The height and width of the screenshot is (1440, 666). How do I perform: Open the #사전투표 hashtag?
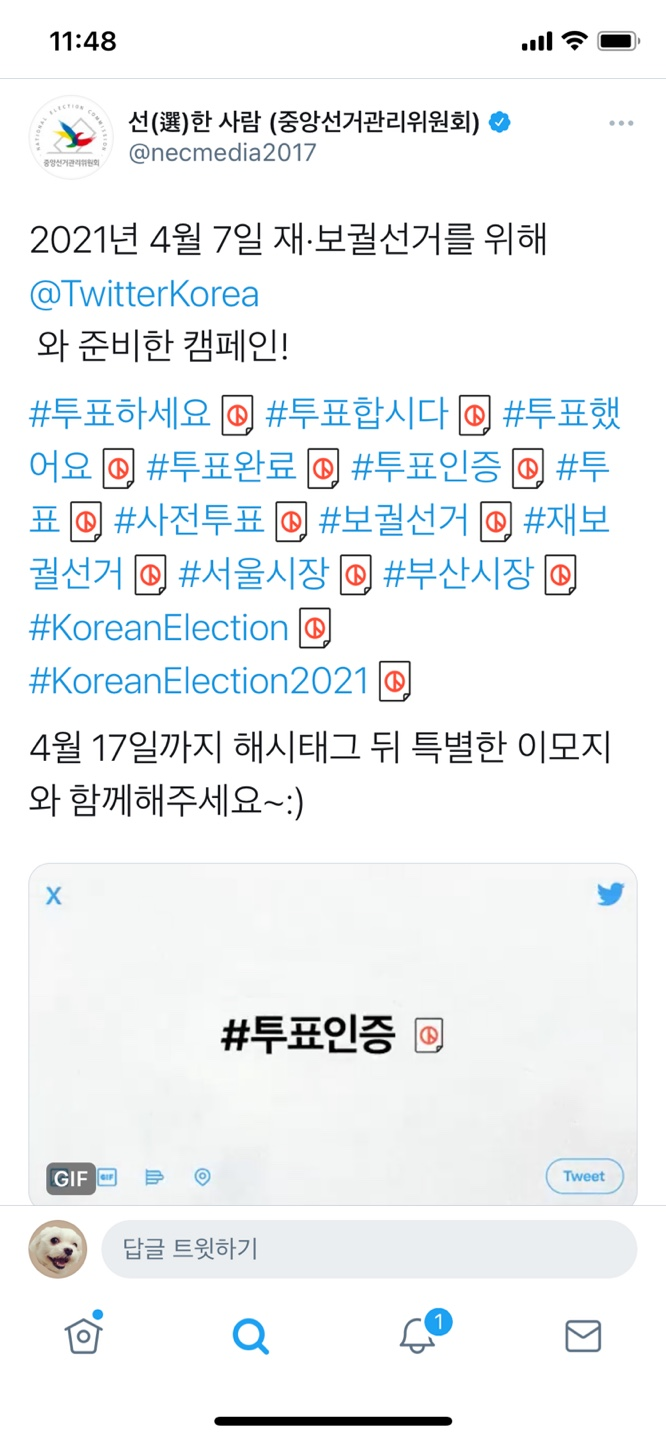click(190, 520)
